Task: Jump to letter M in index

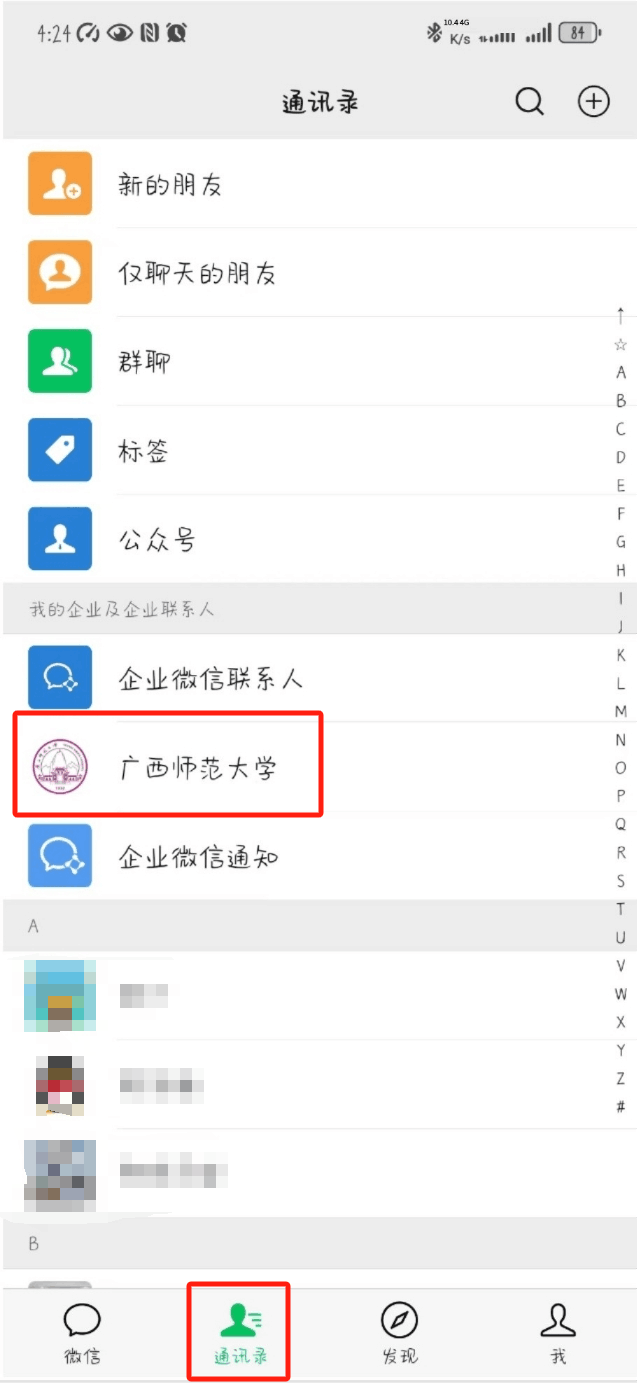Action: coord(621,711)
